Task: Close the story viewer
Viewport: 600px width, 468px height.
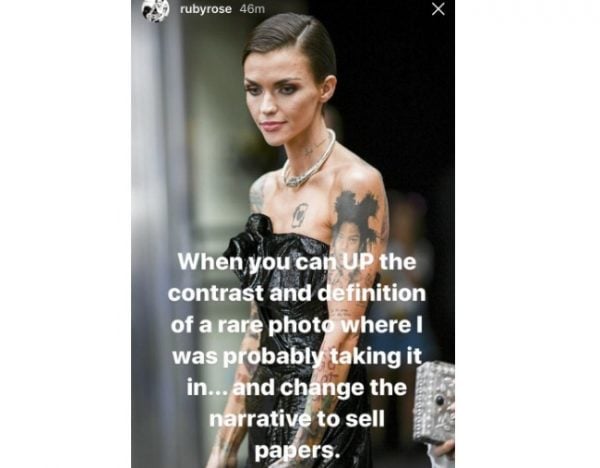Action: pyautogui.click(x=437, y=9)
